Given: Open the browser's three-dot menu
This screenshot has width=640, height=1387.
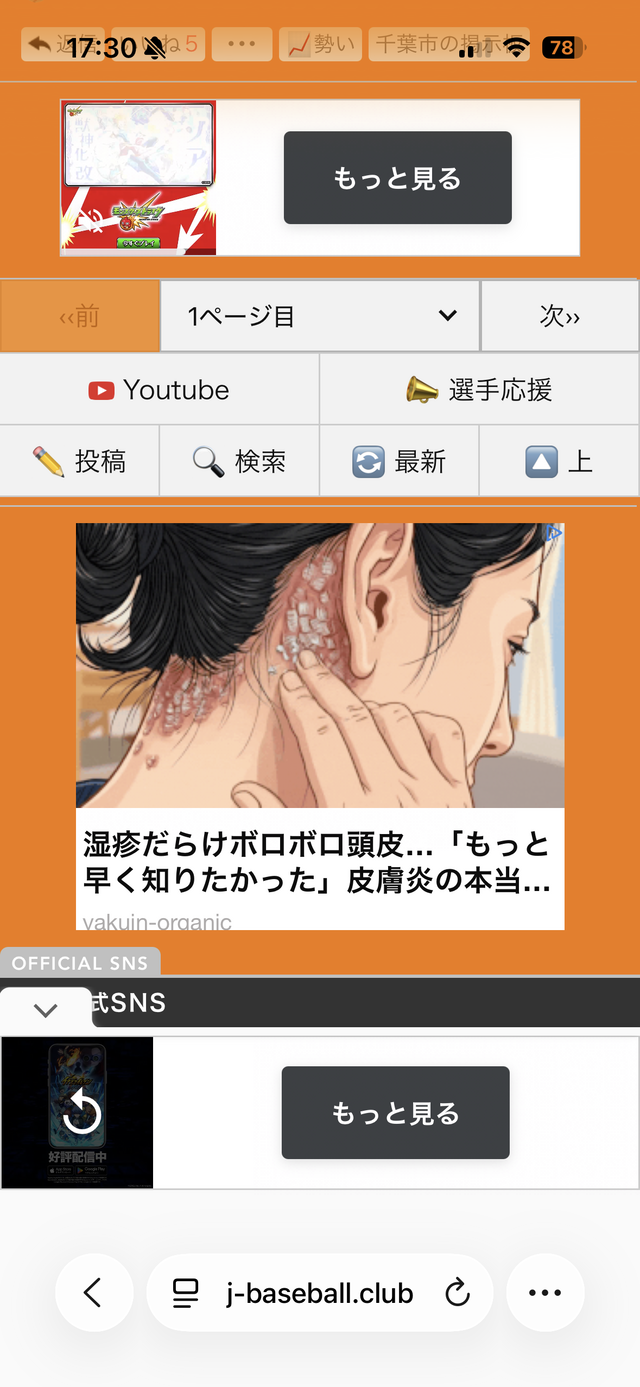Looking at the screenshot, I should click(x=545, y=1293).
